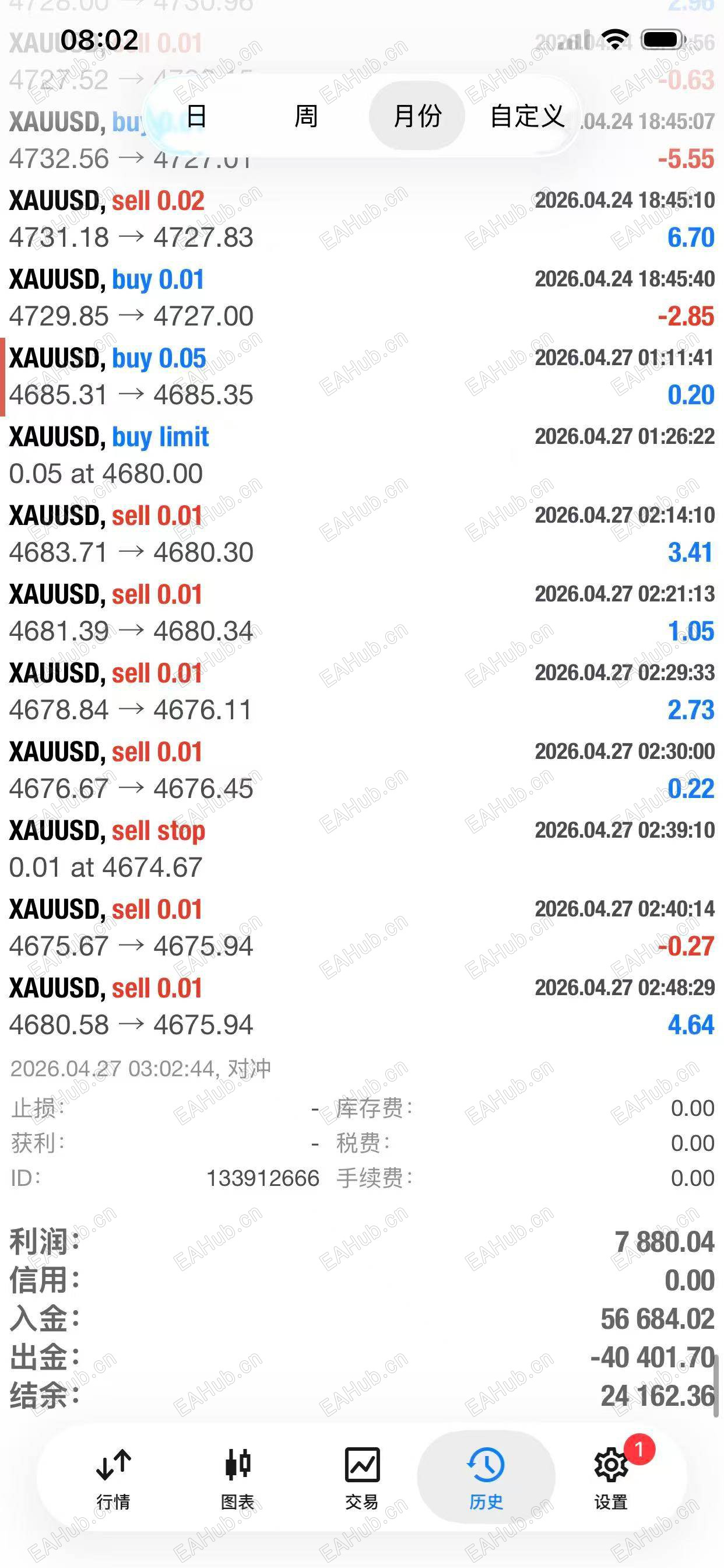Switch to the 日 period filter
The width and height of the screenshot is (724, 1568).
(x=196, y=116)
